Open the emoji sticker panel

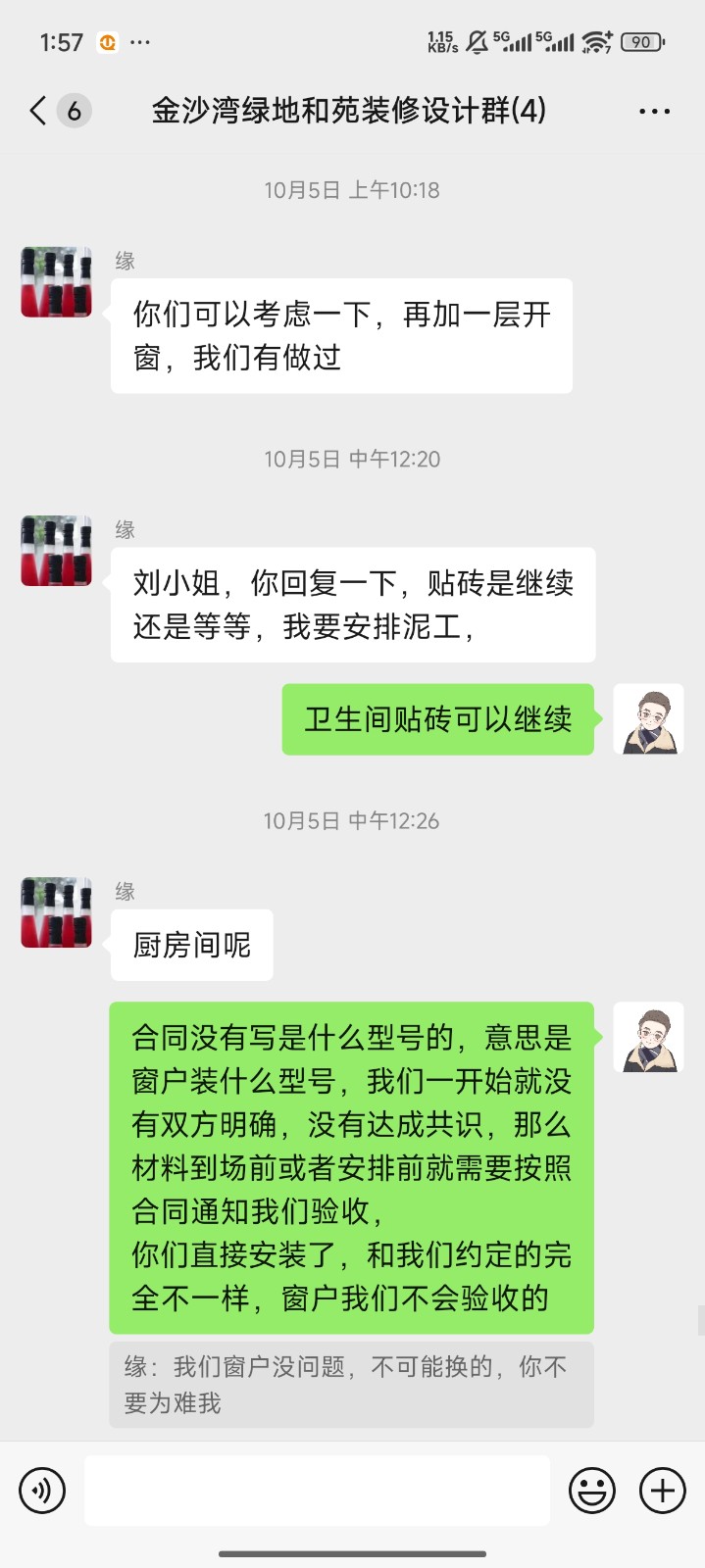point(592,1491)
